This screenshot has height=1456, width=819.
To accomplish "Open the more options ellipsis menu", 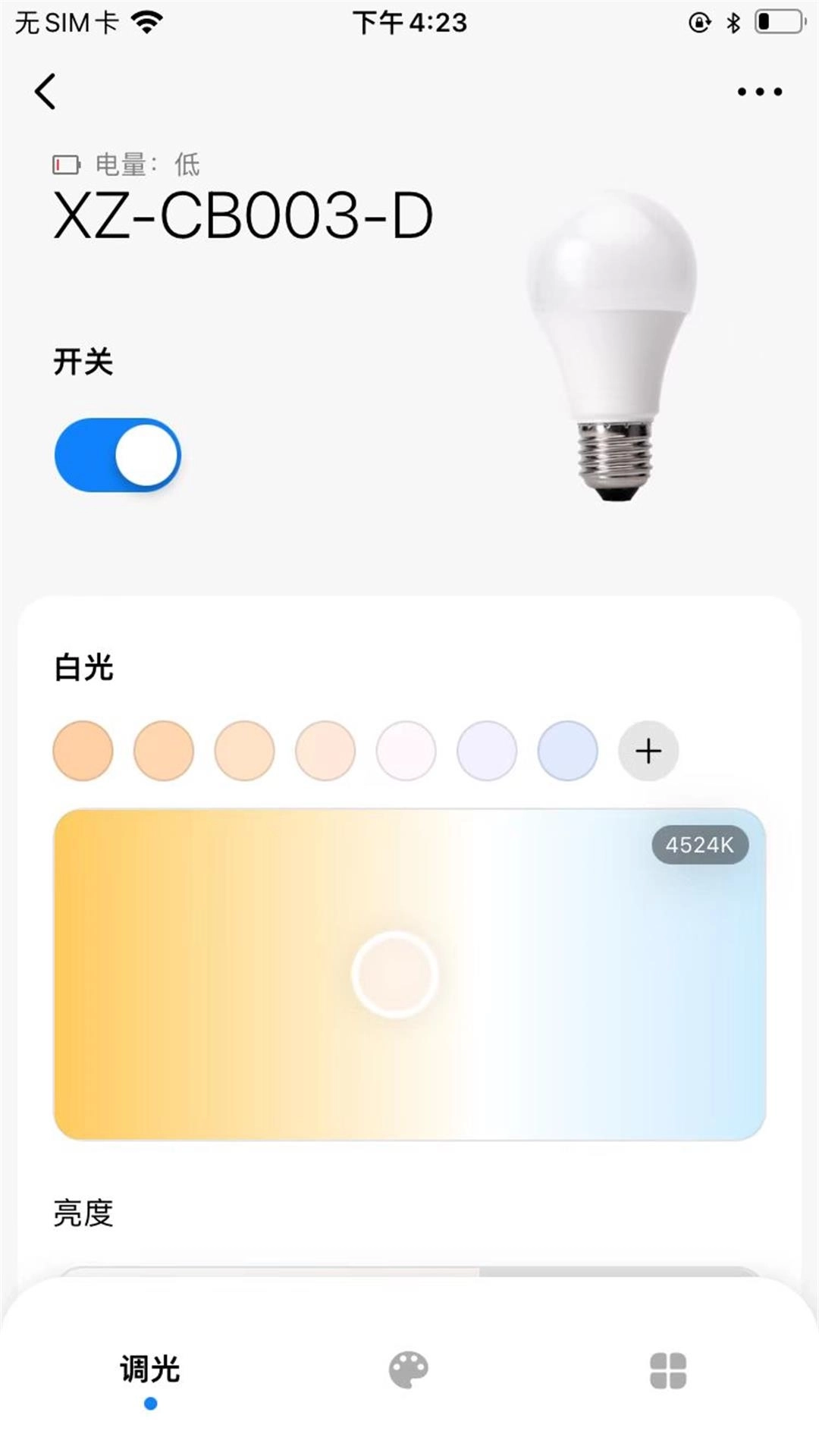I will pos(759,91).
